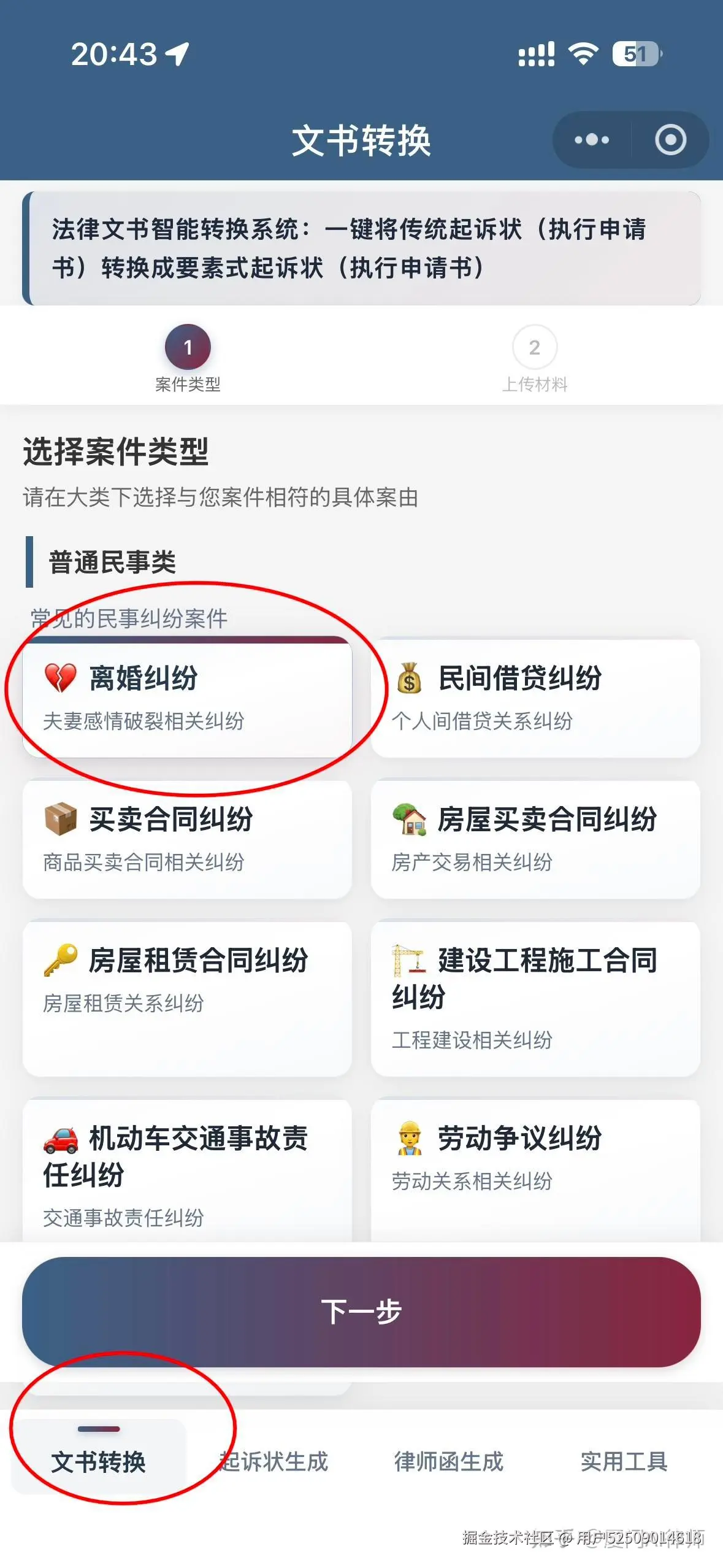Image resolution: width=723 pixels, height=1568 pixels.
Task: Close the mini program via circle icon
Action: [x=670, y=140]
